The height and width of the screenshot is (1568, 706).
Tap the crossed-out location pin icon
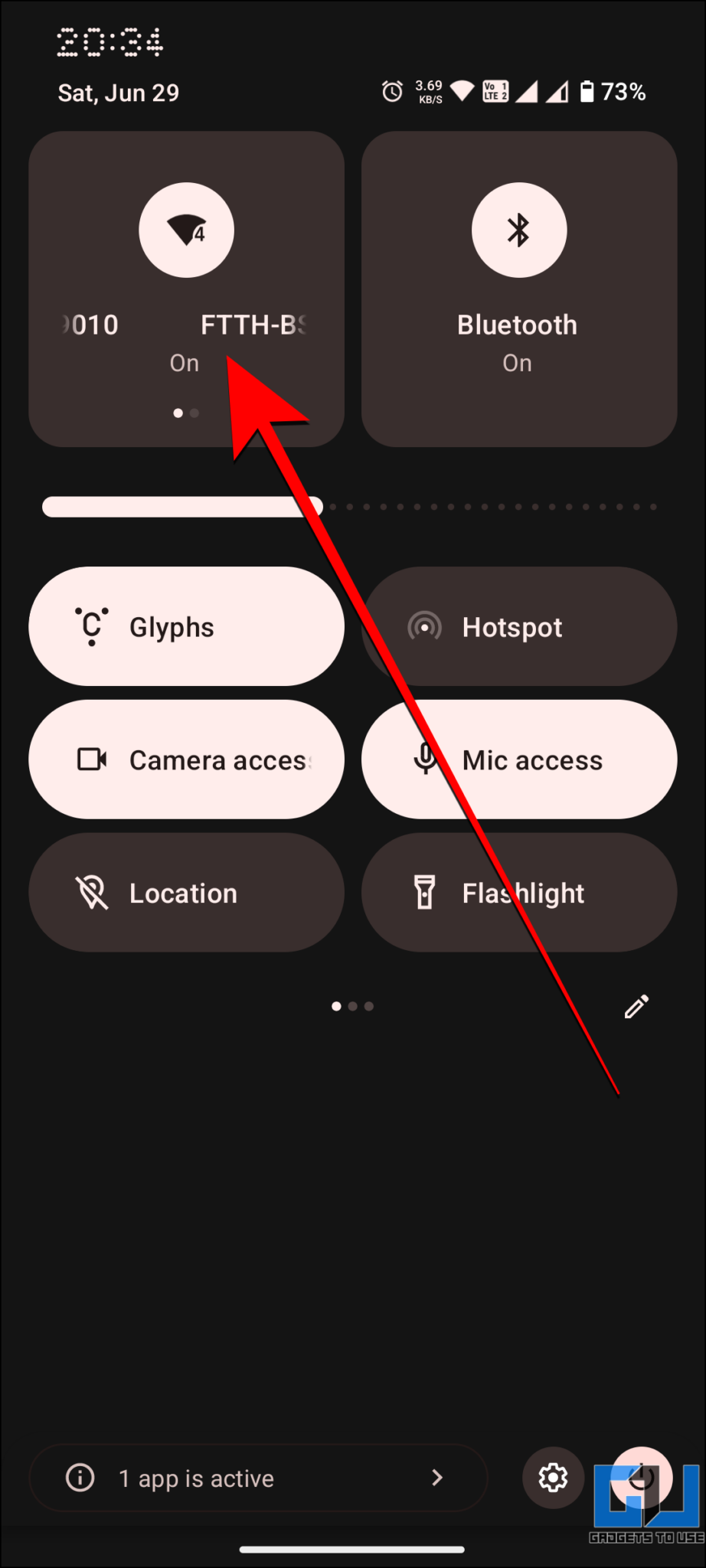tap(92, 892)
